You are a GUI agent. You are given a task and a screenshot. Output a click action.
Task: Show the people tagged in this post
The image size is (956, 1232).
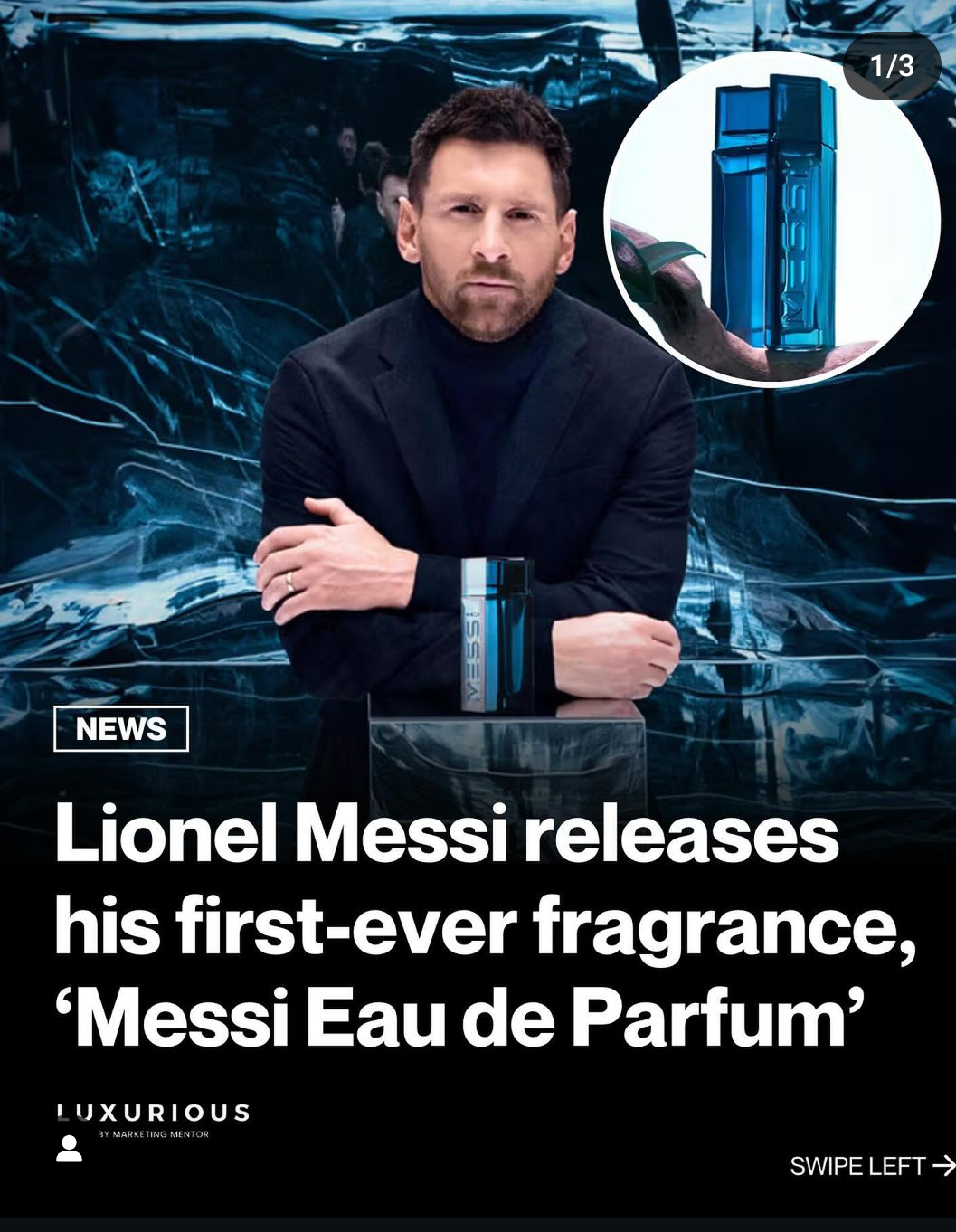(69, 1149)
